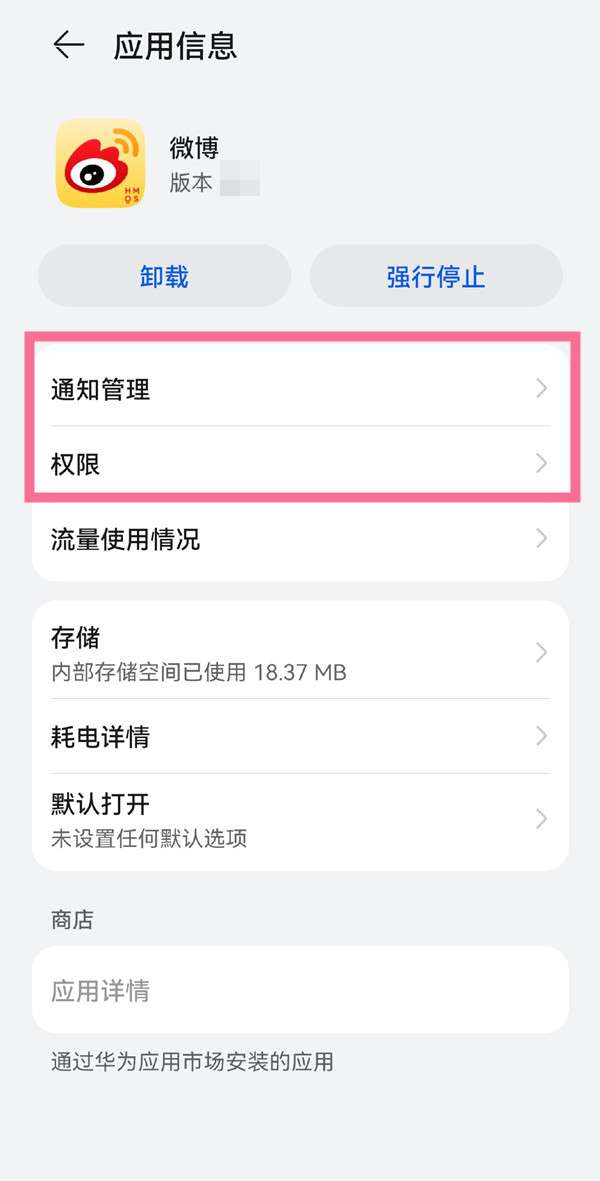Screen dimensions: 600x1181
Task: Tap the 卸载 button
Action: point(164,276)
